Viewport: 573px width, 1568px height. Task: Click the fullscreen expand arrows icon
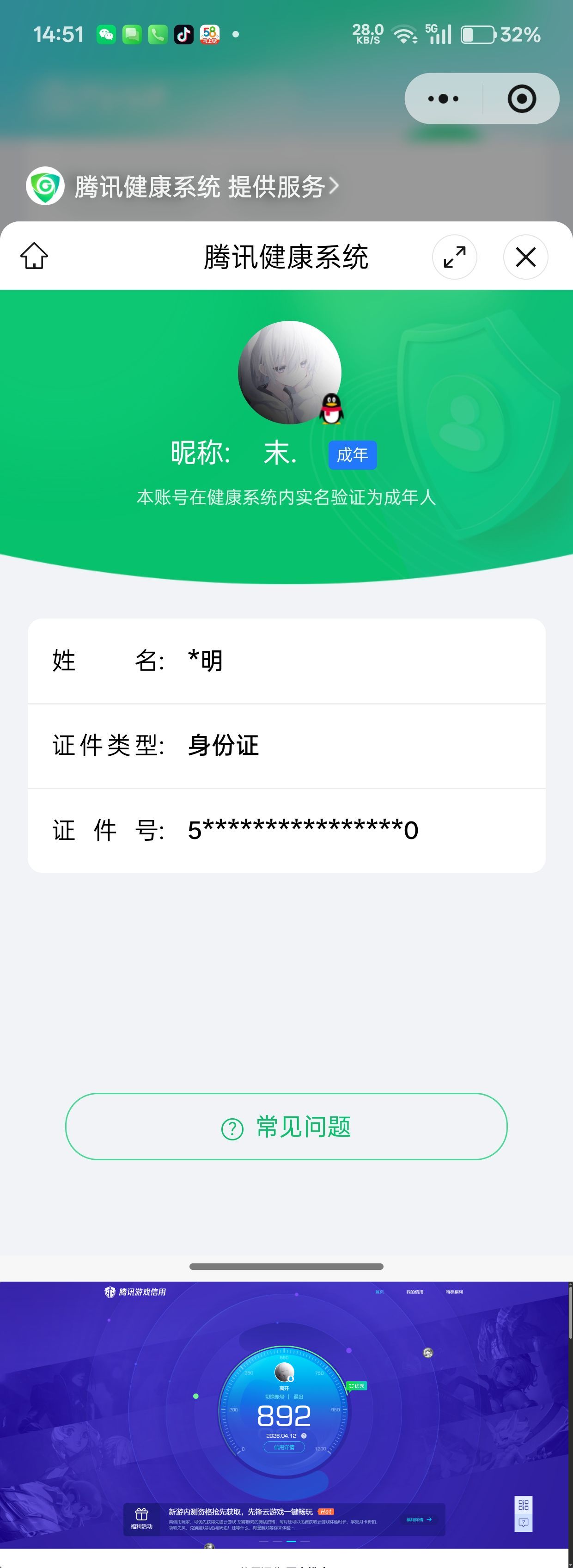454,257
